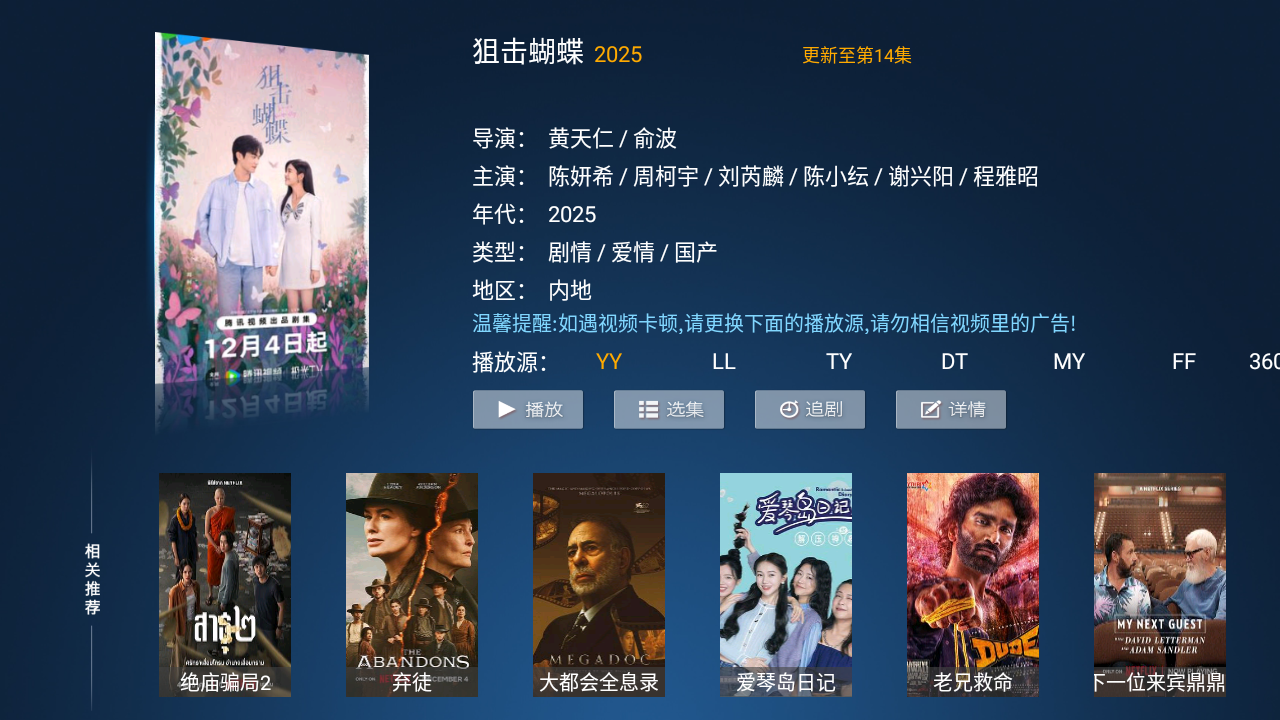Image resolution: width=1280 pixels, height=720 pixels.
Task: Tap 追剧 to follow this series
Action: click(x=810, y=410)
